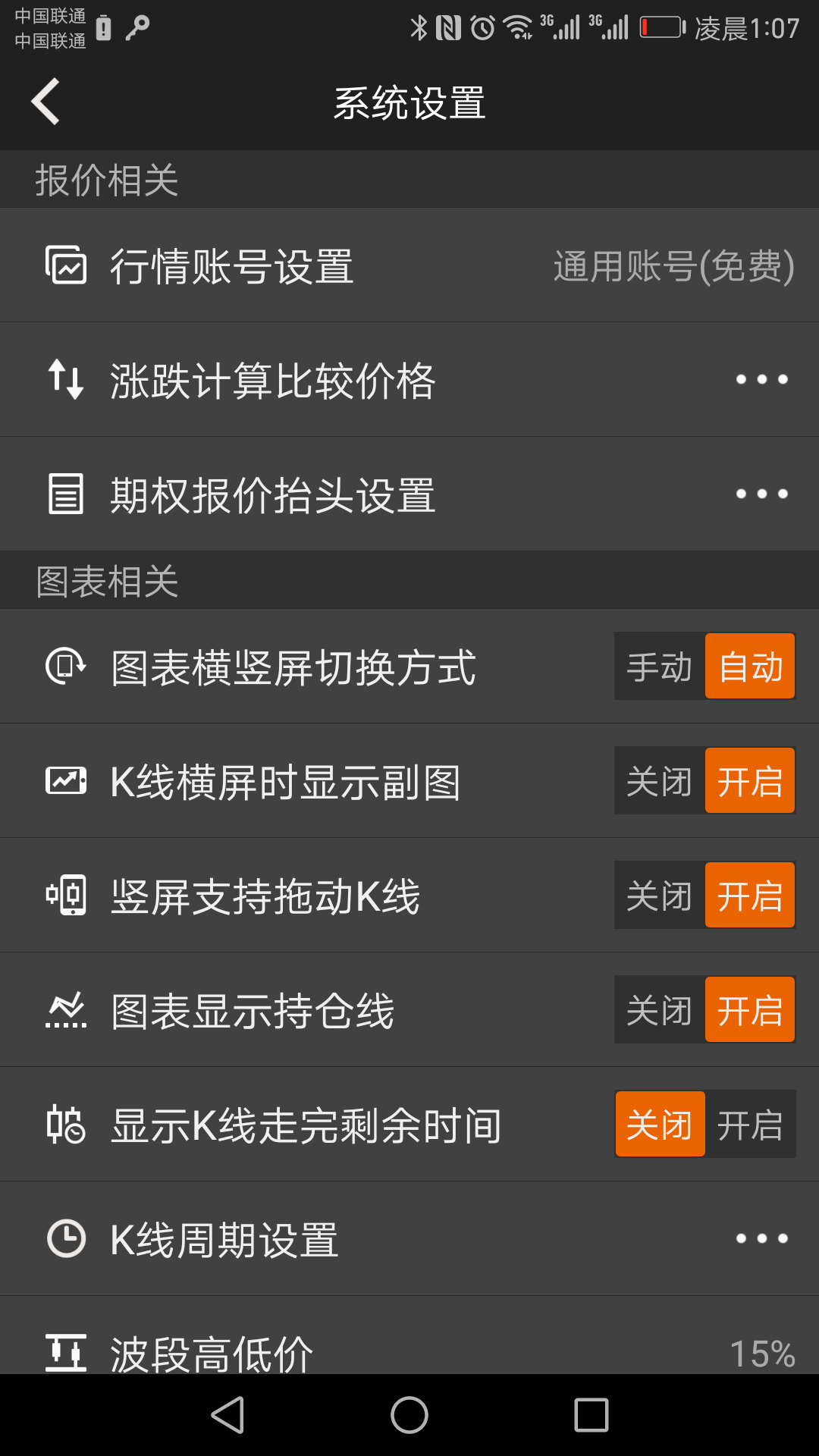
Task: Open 期权报价抬头设置
Action: coord(409,494)
